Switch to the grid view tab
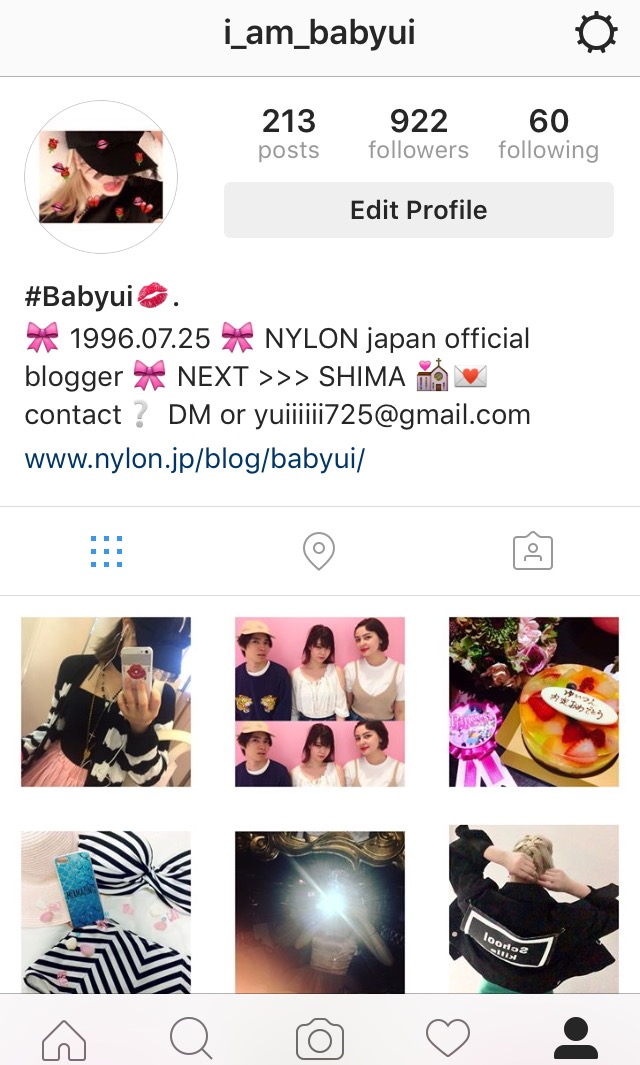Viewport: 640px width, 1065px height. coord(106,551)
